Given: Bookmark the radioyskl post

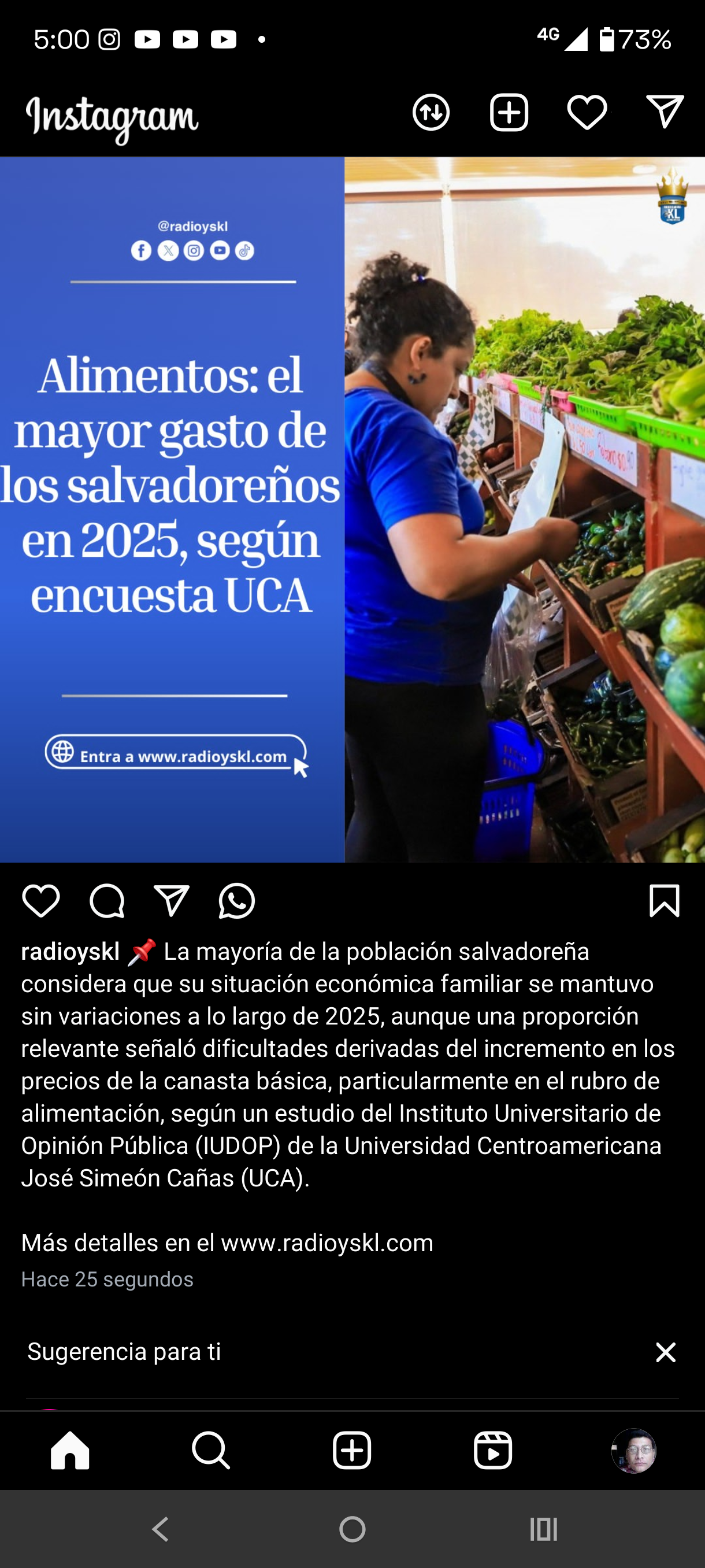Looking at the screenshot, I should (664, 901).
